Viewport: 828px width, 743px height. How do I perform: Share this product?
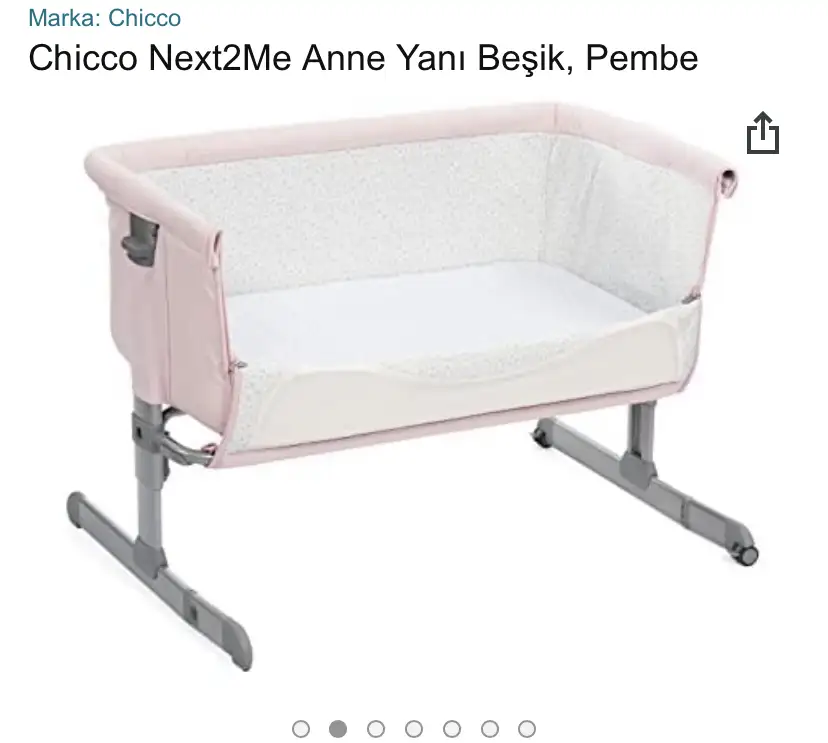click(x=762, y=134)
